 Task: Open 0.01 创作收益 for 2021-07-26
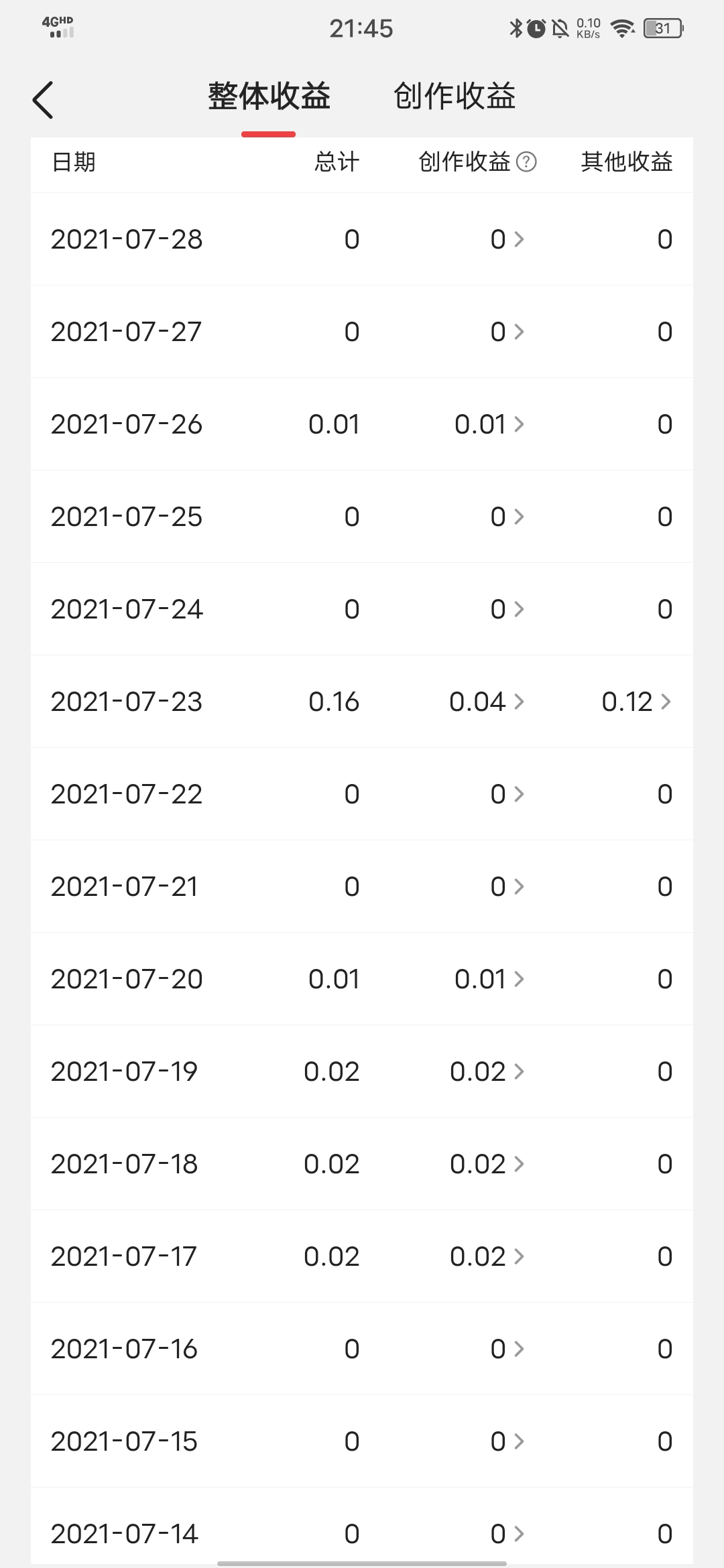[489, 424]
